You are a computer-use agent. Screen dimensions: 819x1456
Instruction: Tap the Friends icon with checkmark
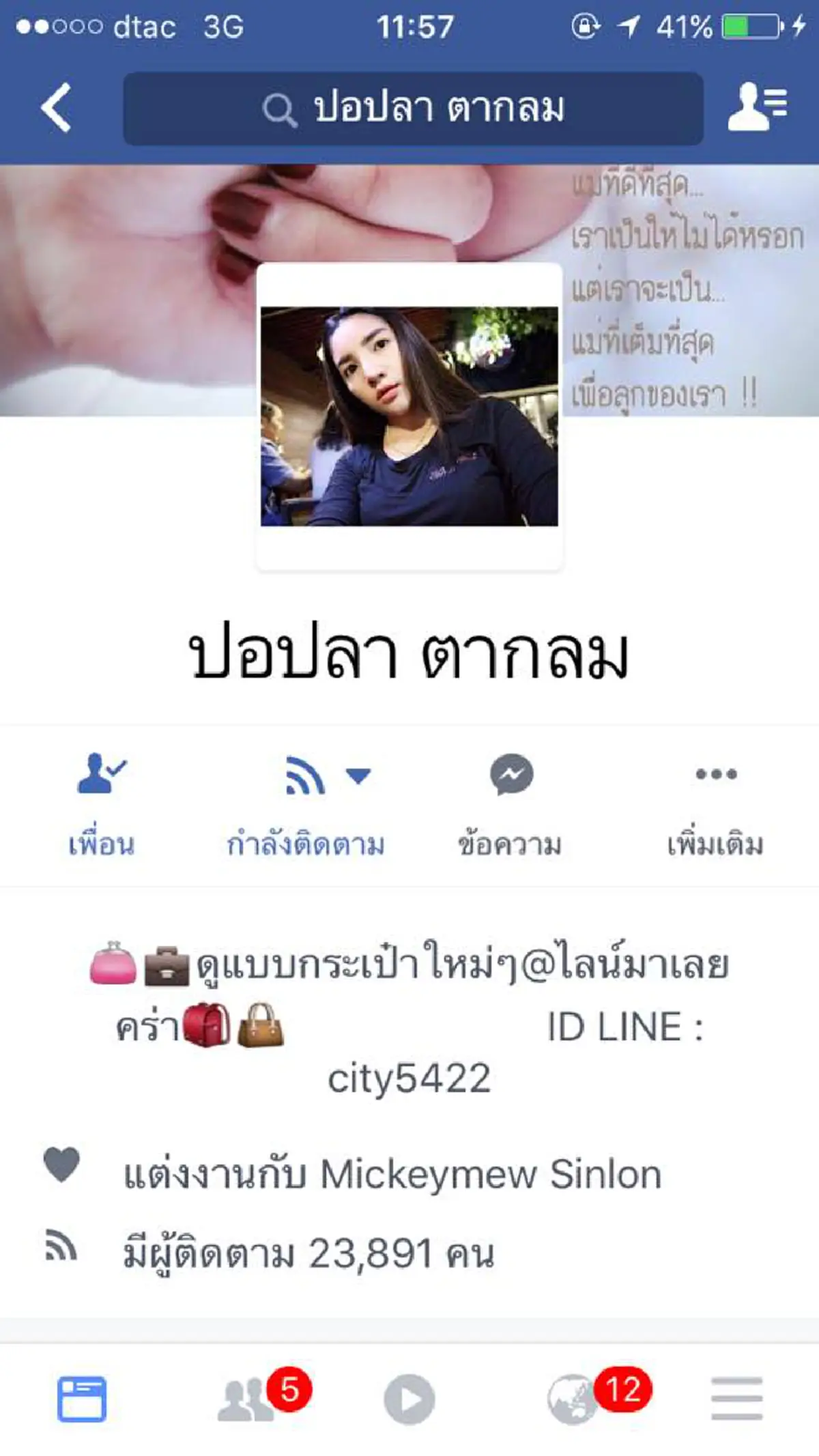pyautogui.click(x=100, y=775)
